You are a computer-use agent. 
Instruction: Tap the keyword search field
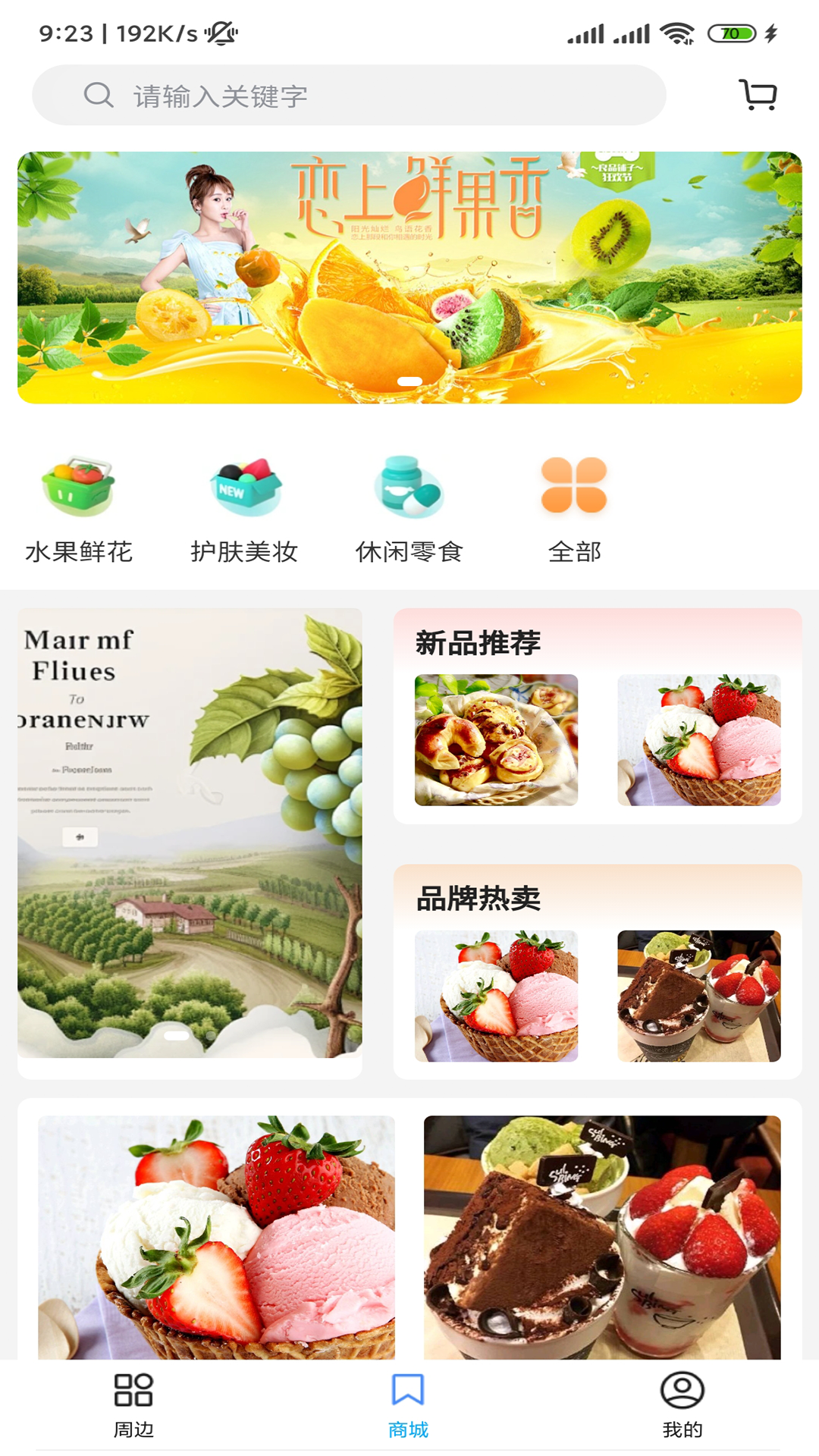pyautogui.click(x=349, y=96)
